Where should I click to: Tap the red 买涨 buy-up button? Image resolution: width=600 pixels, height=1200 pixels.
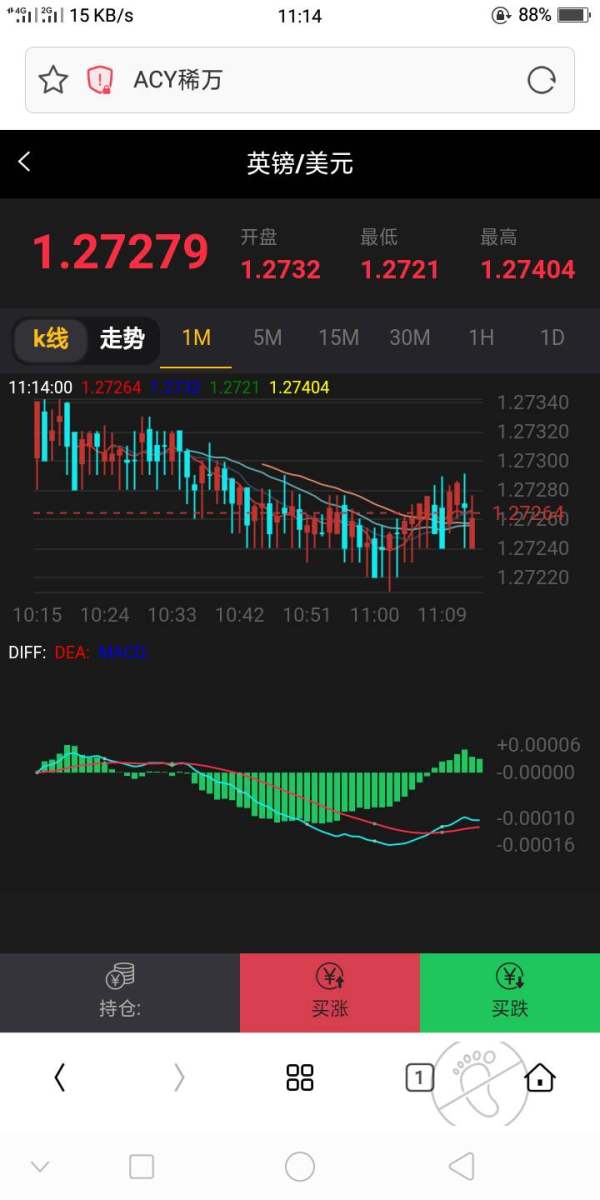point(330,992)
